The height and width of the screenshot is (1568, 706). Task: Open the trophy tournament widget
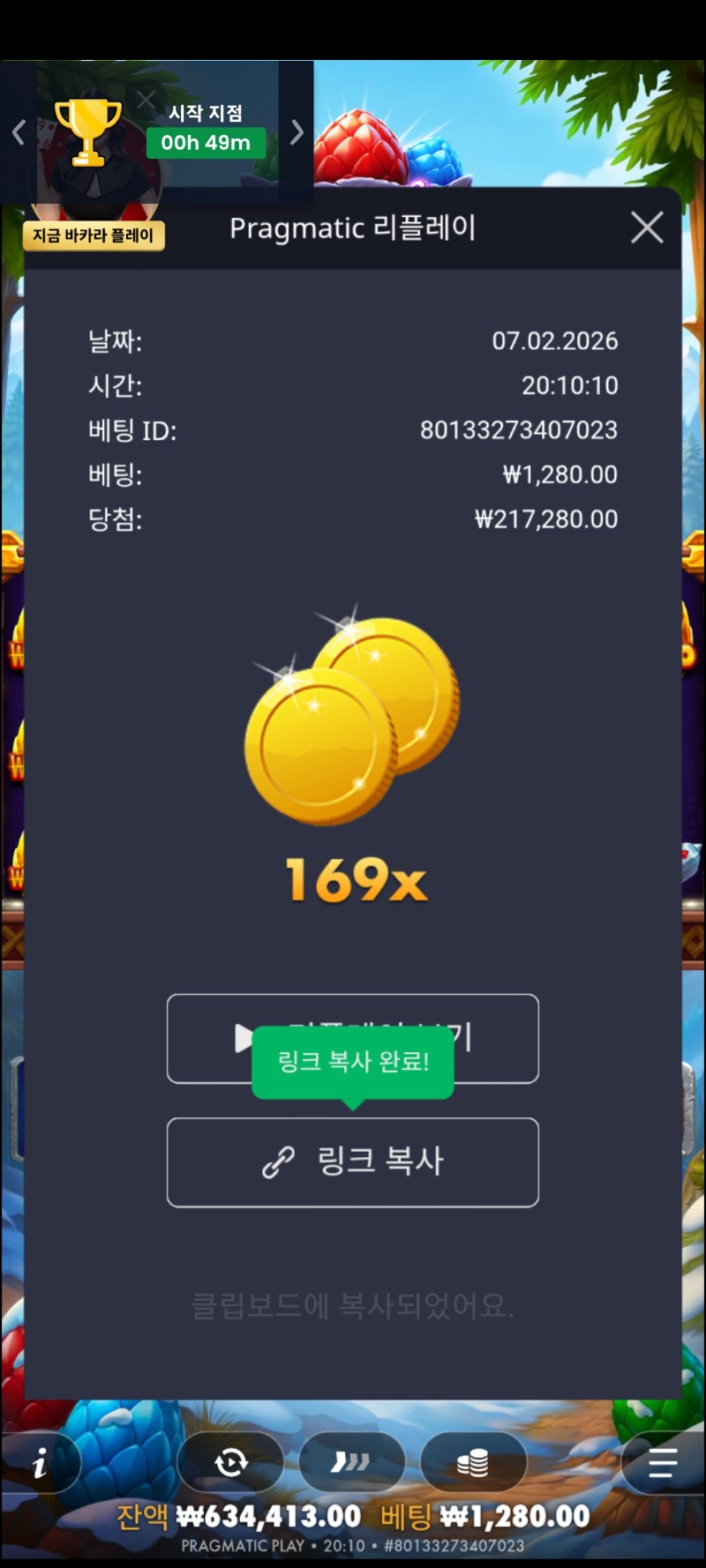tap(87, 132)
